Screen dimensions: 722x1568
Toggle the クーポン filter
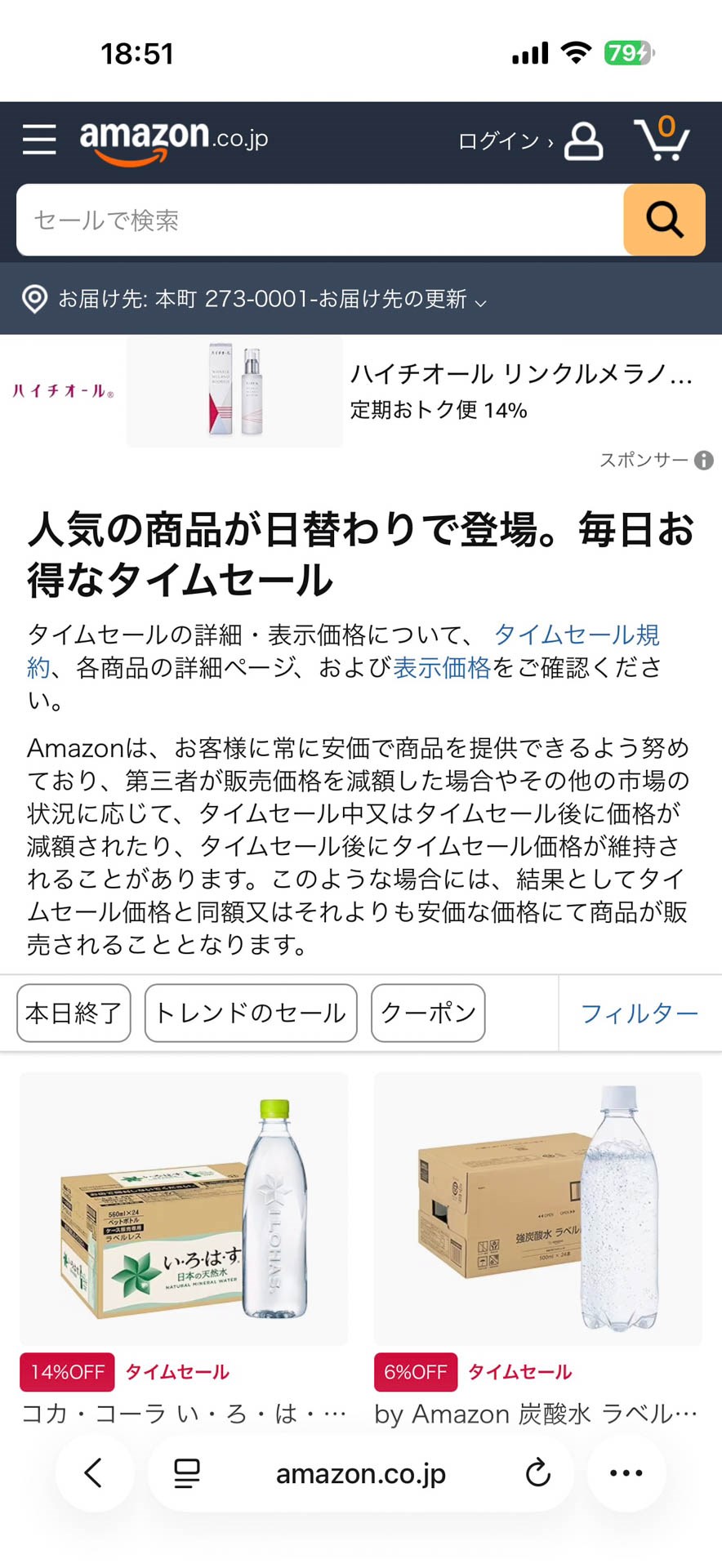coord(427,1013)
